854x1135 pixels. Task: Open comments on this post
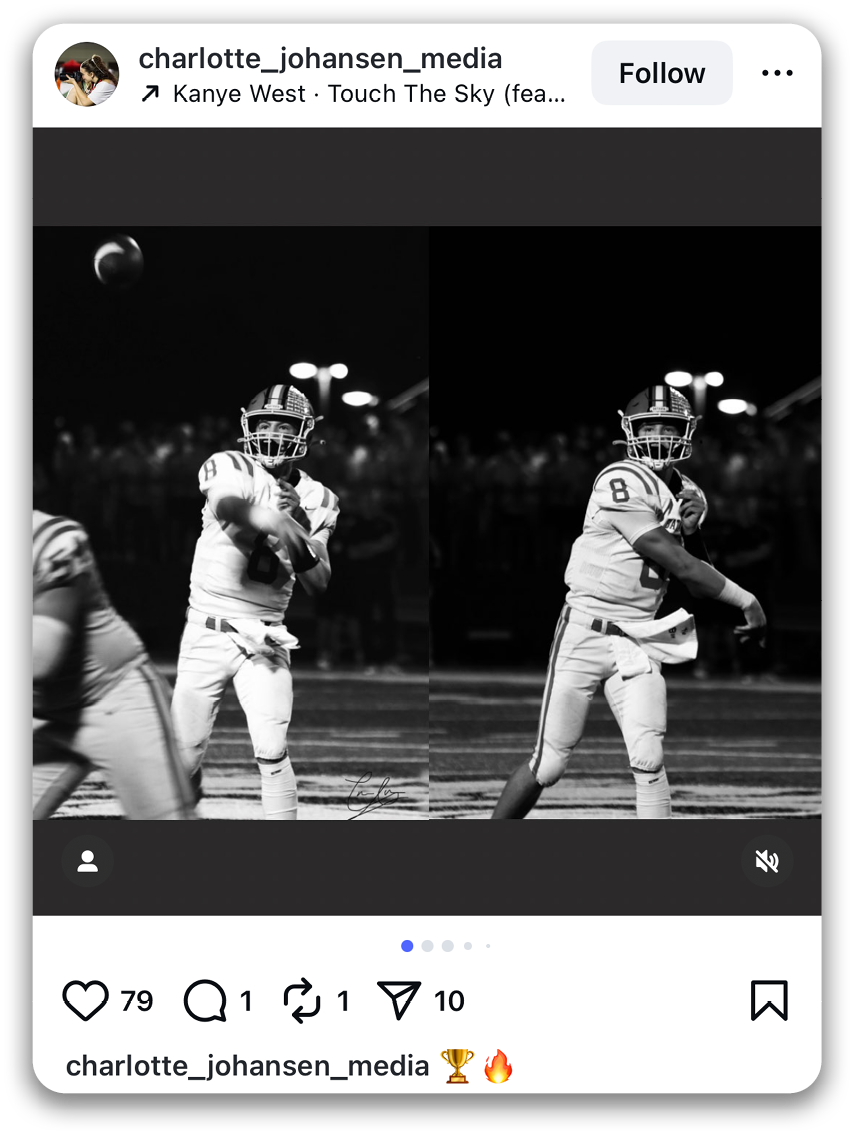point(205,1001)
